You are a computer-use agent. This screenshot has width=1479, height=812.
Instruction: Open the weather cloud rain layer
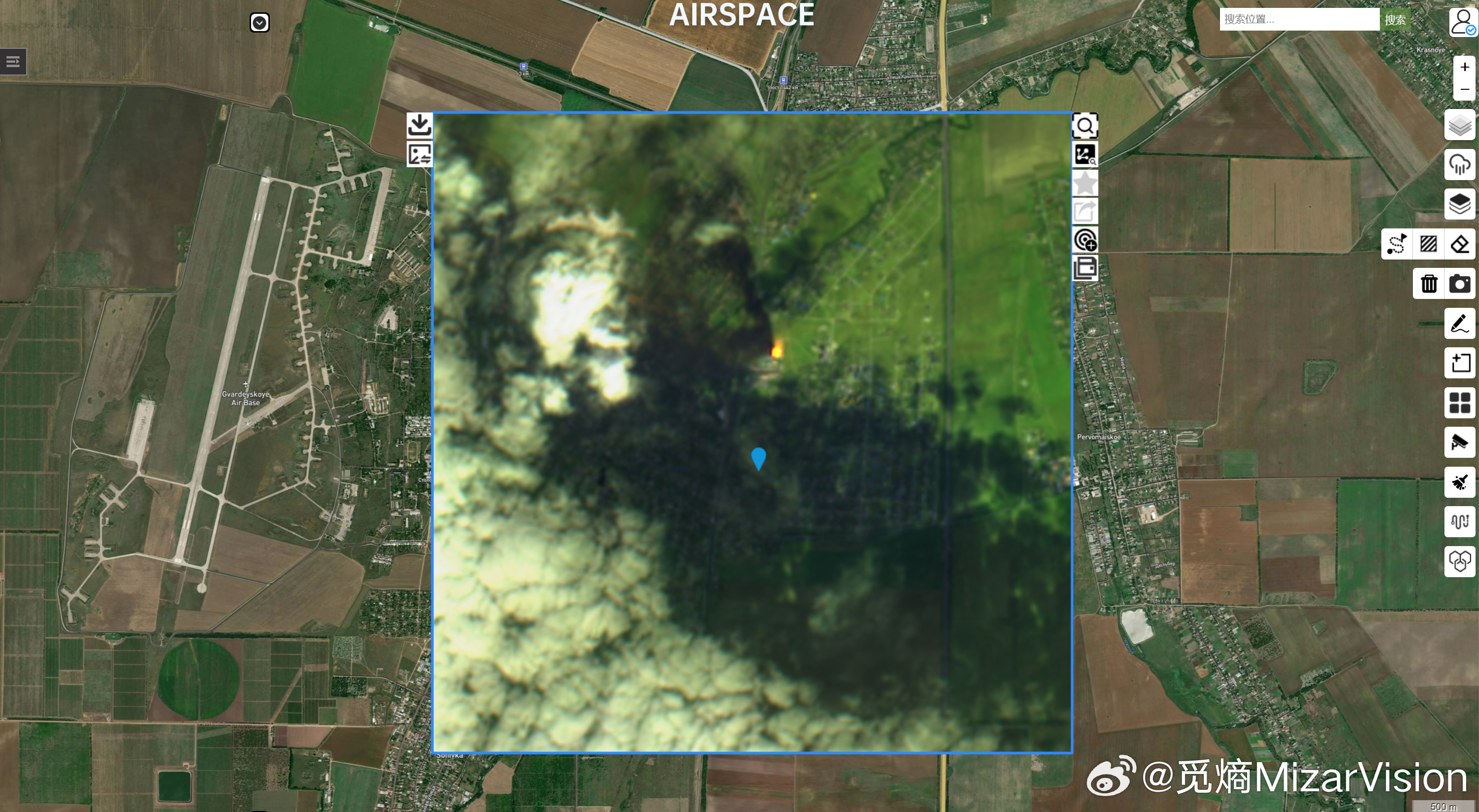coord(1459,165)
